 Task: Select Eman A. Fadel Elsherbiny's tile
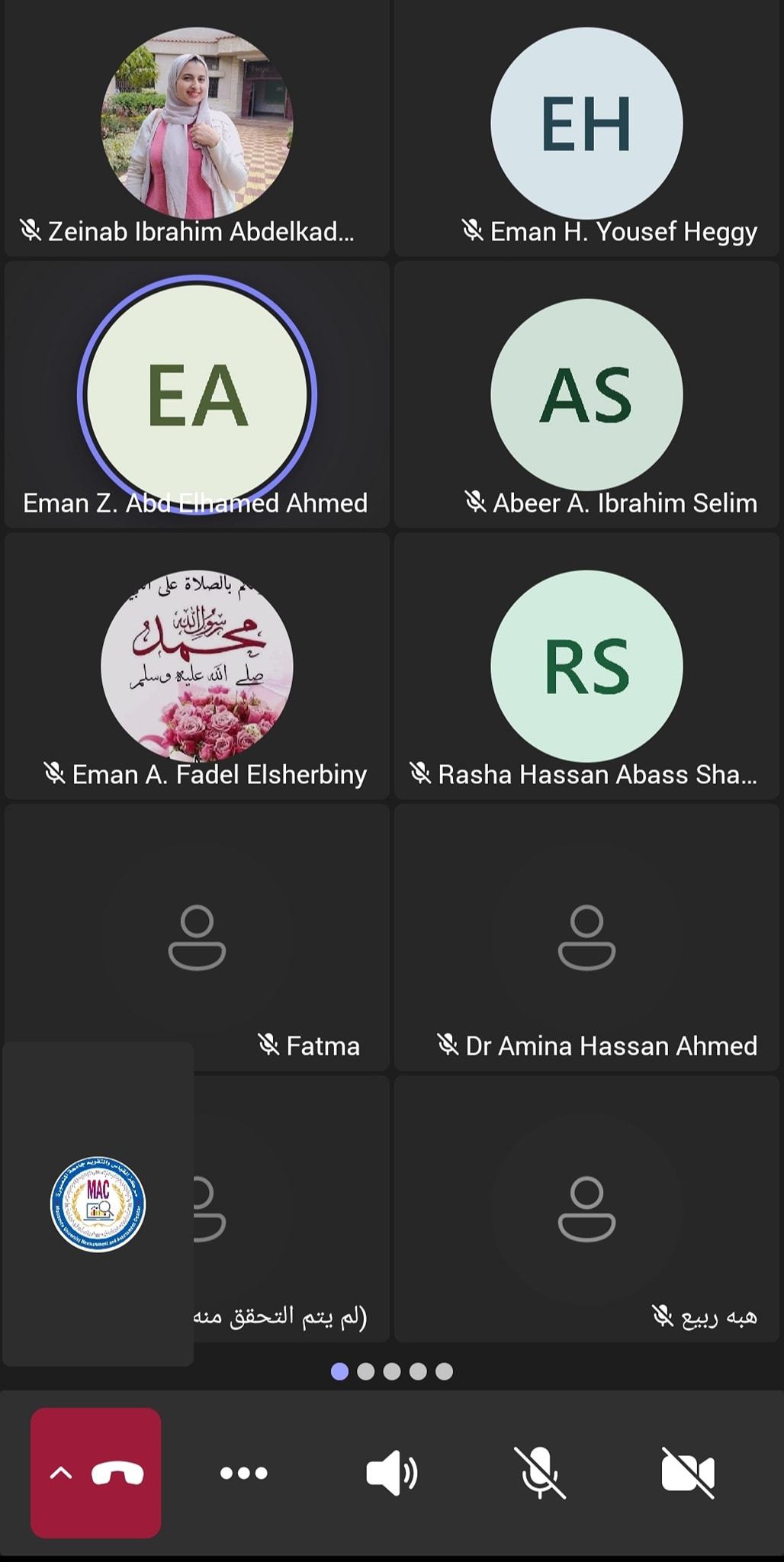click(x=197, y=666)
